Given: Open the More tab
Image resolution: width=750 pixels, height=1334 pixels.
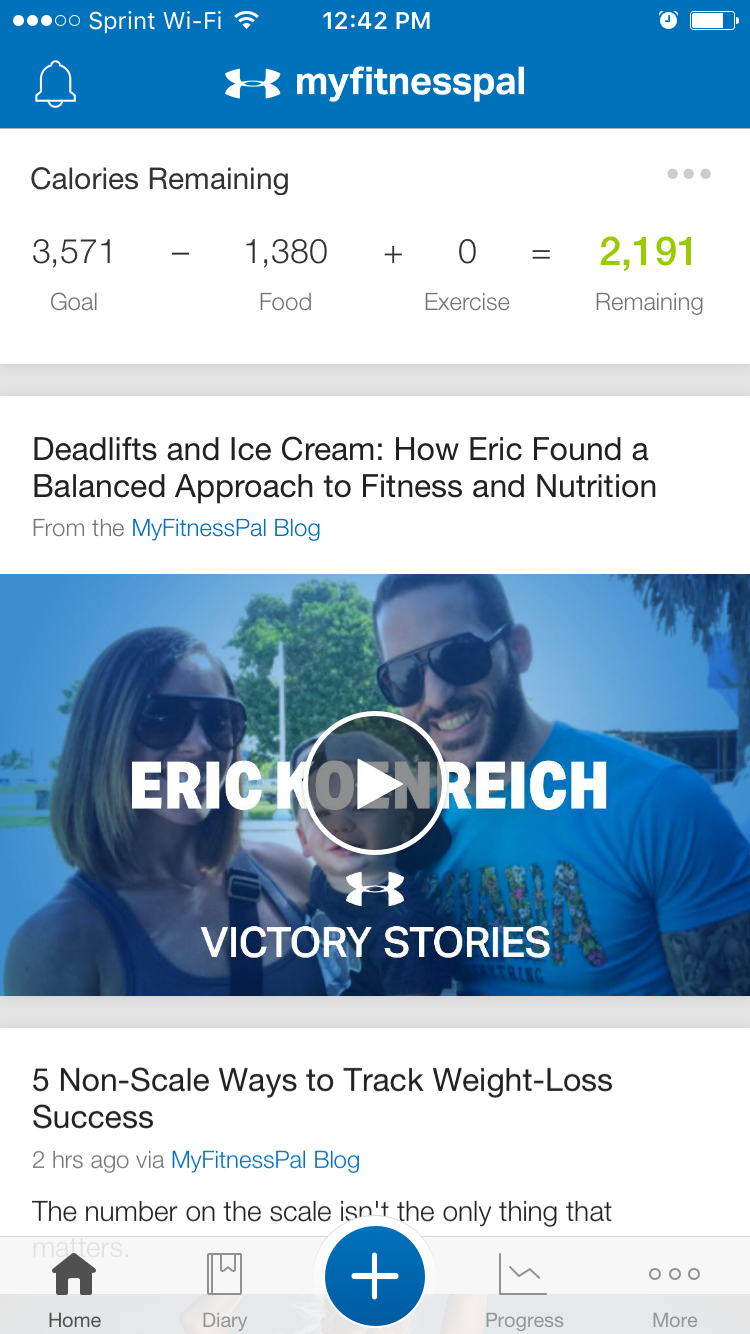Looking at the screenshot, I should [x=674, y=1291].
